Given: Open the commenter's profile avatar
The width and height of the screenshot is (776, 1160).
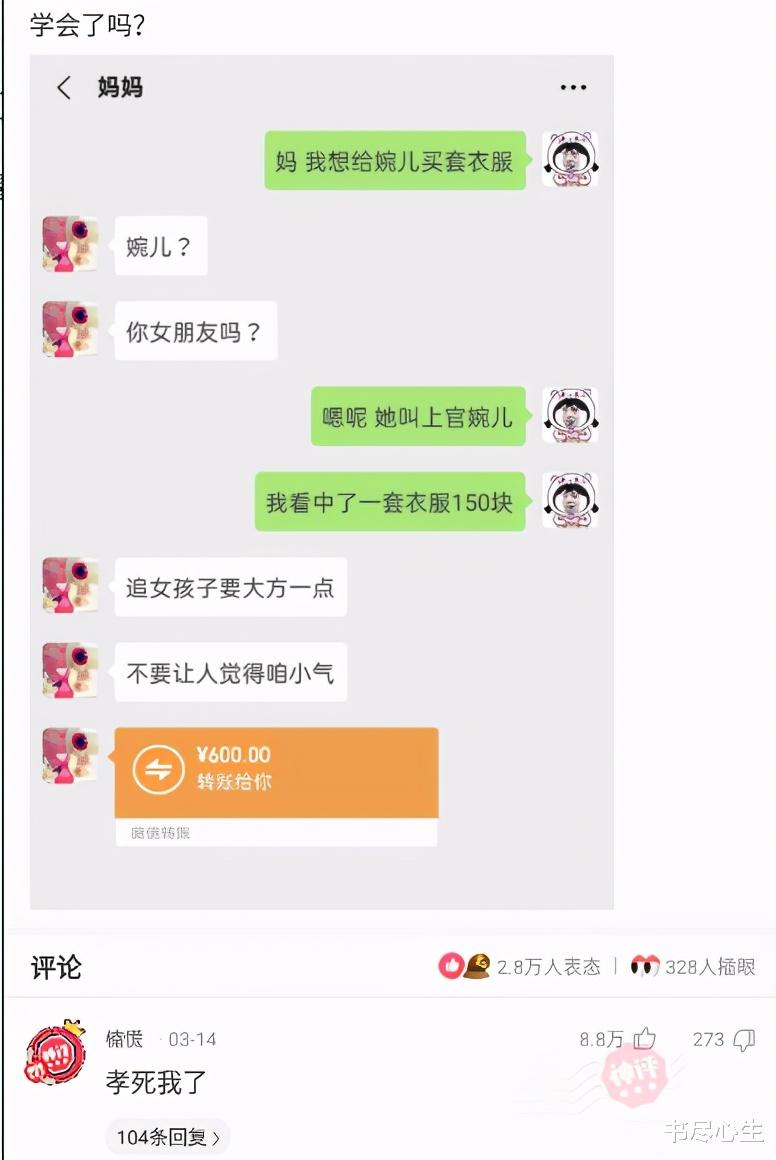Looking at the screenshot, I should pos(56,1054).
